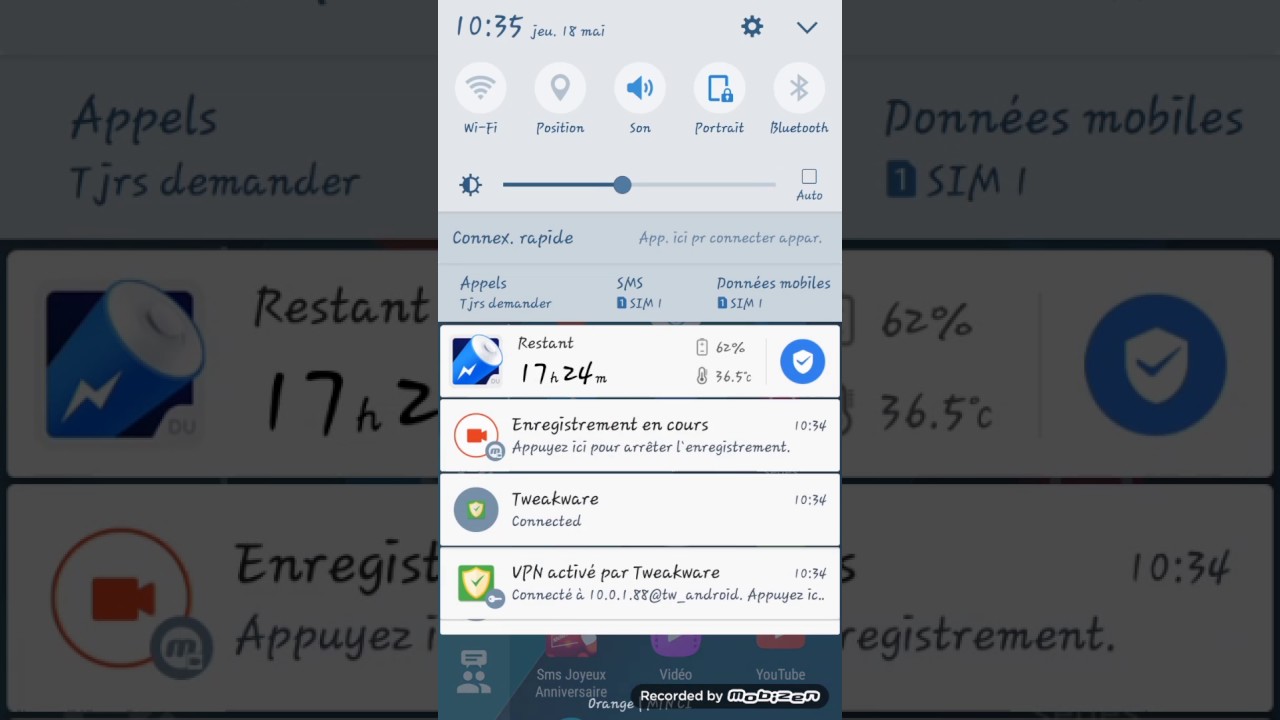Tap the blue shield optimize button

tap(802, 361)
